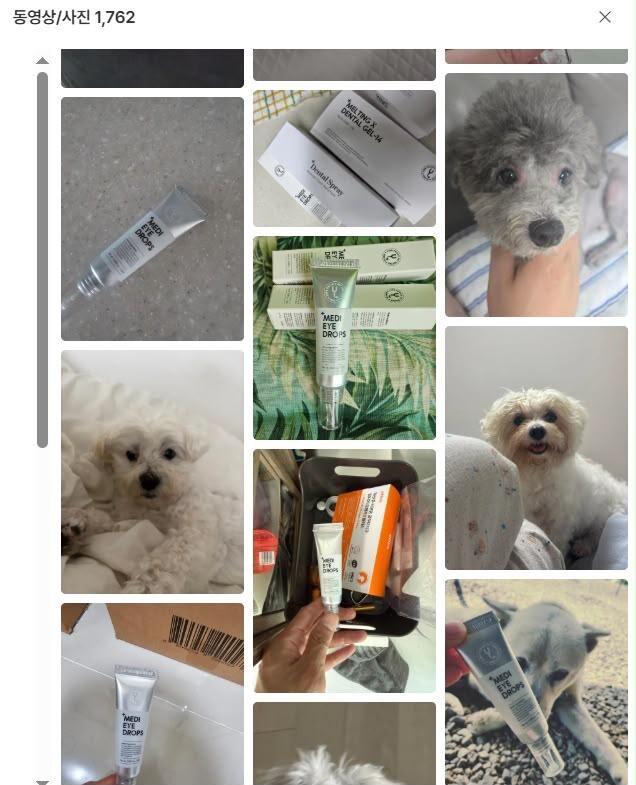The height and width of the screenshot is (785, 636).
Task: Open the eye drops on palm-leaf fabric photo
Action: coord(344,338)
